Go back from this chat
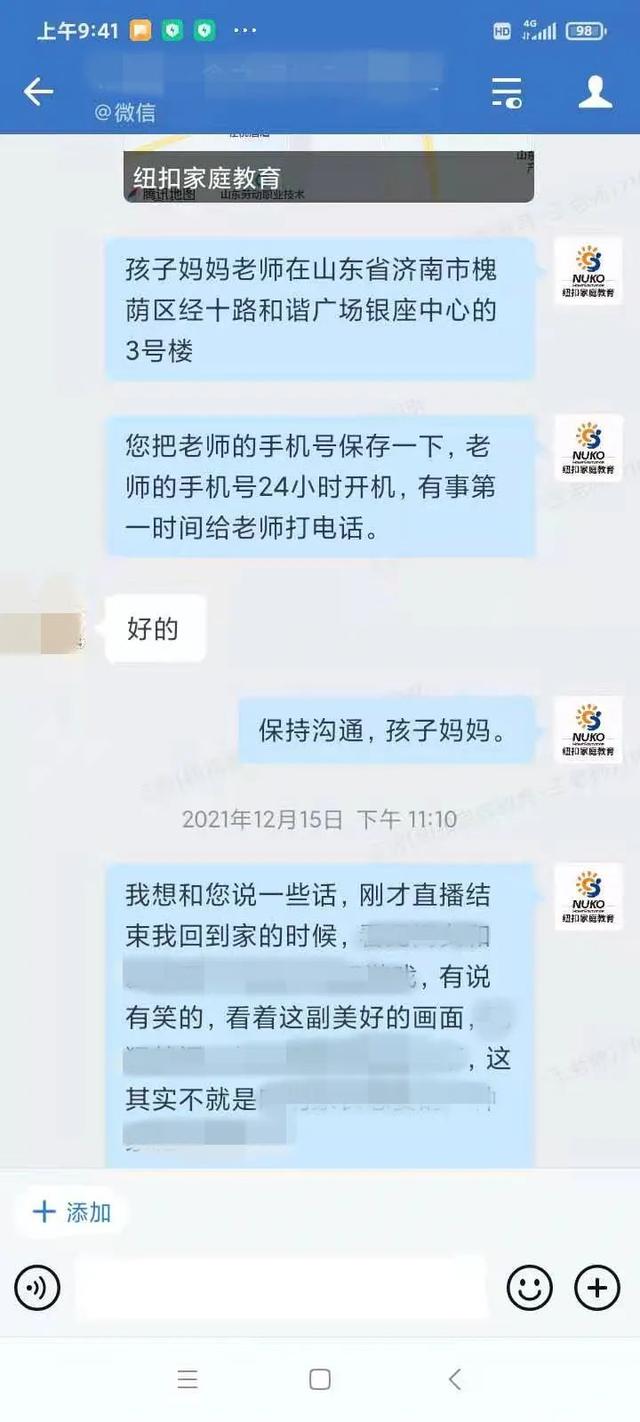Image resolution: width=640 pixels, height=1422 pixels. [38, 92]
